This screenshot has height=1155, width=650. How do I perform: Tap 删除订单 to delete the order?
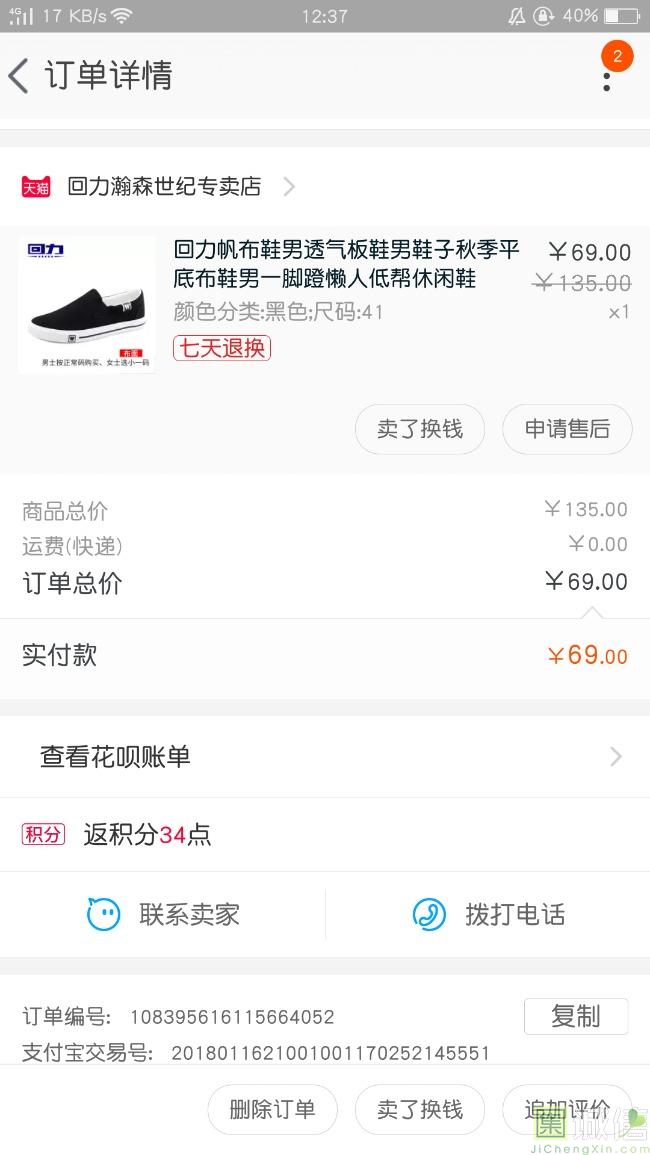272,1109
